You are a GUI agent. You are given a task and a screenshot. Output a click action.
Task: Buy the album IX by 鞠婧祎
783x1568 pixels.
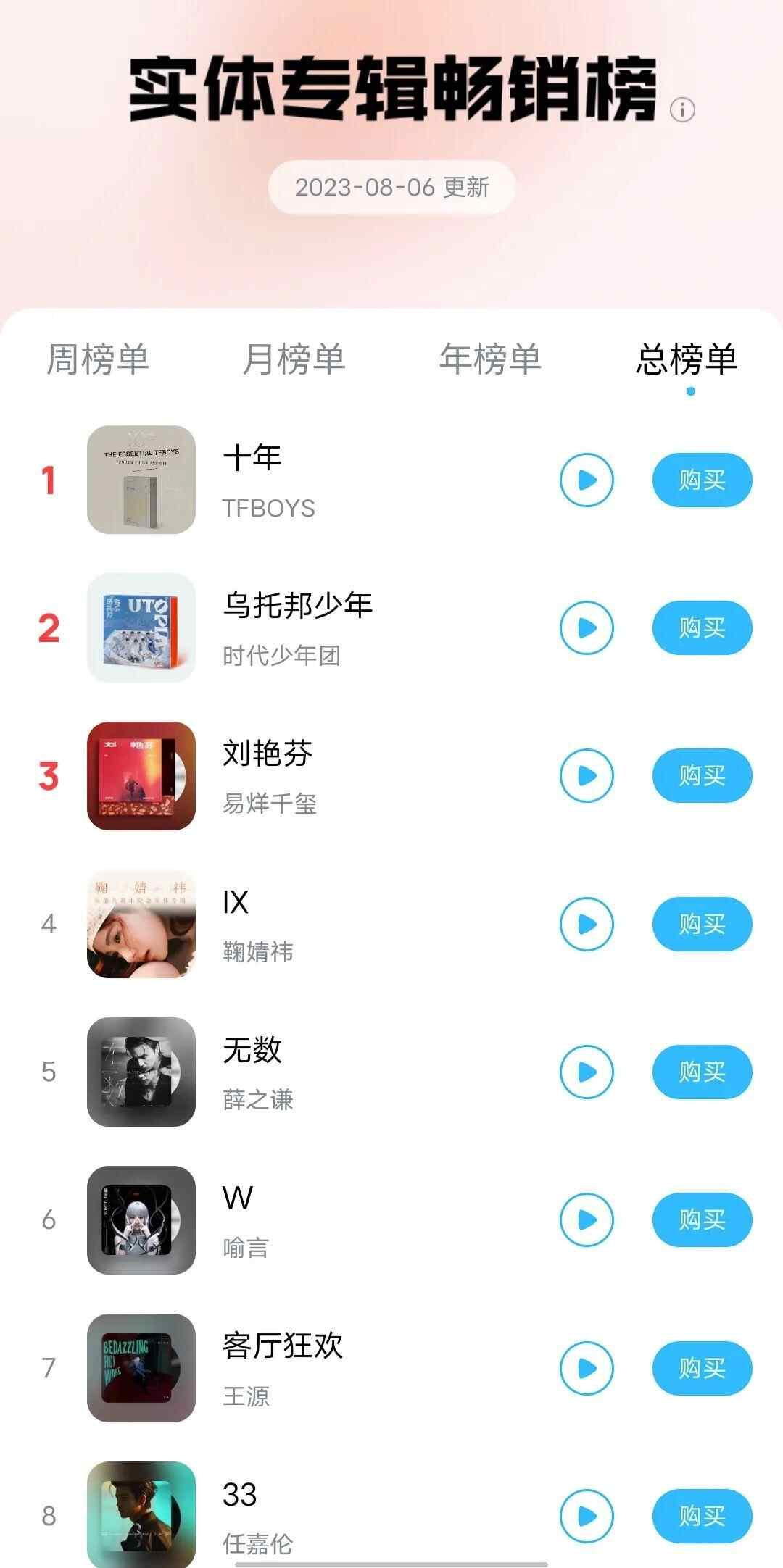tap(702, 924)
